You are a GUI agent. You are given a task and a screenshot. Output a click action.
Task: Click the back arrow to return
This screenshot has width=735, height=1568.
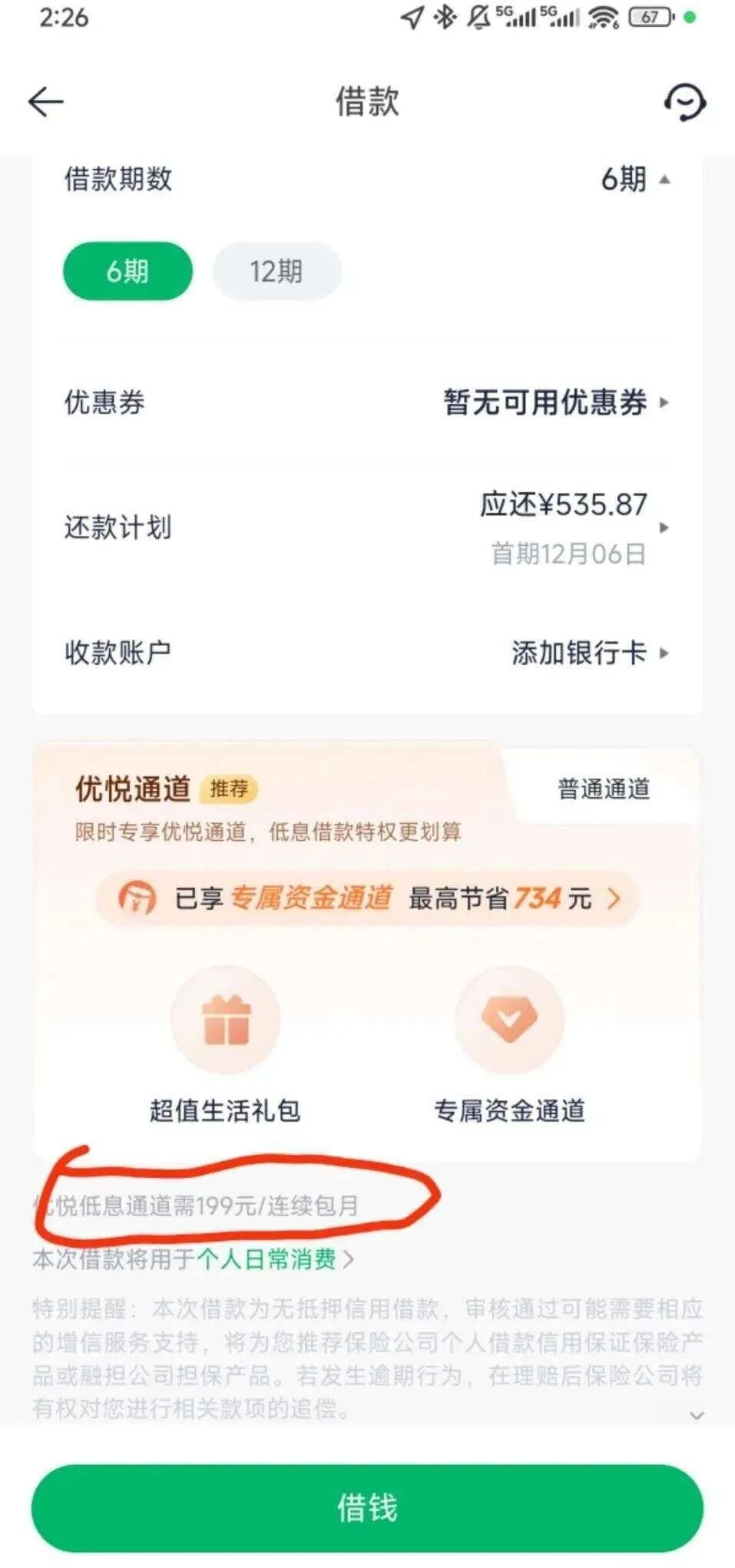click(48, 100)
